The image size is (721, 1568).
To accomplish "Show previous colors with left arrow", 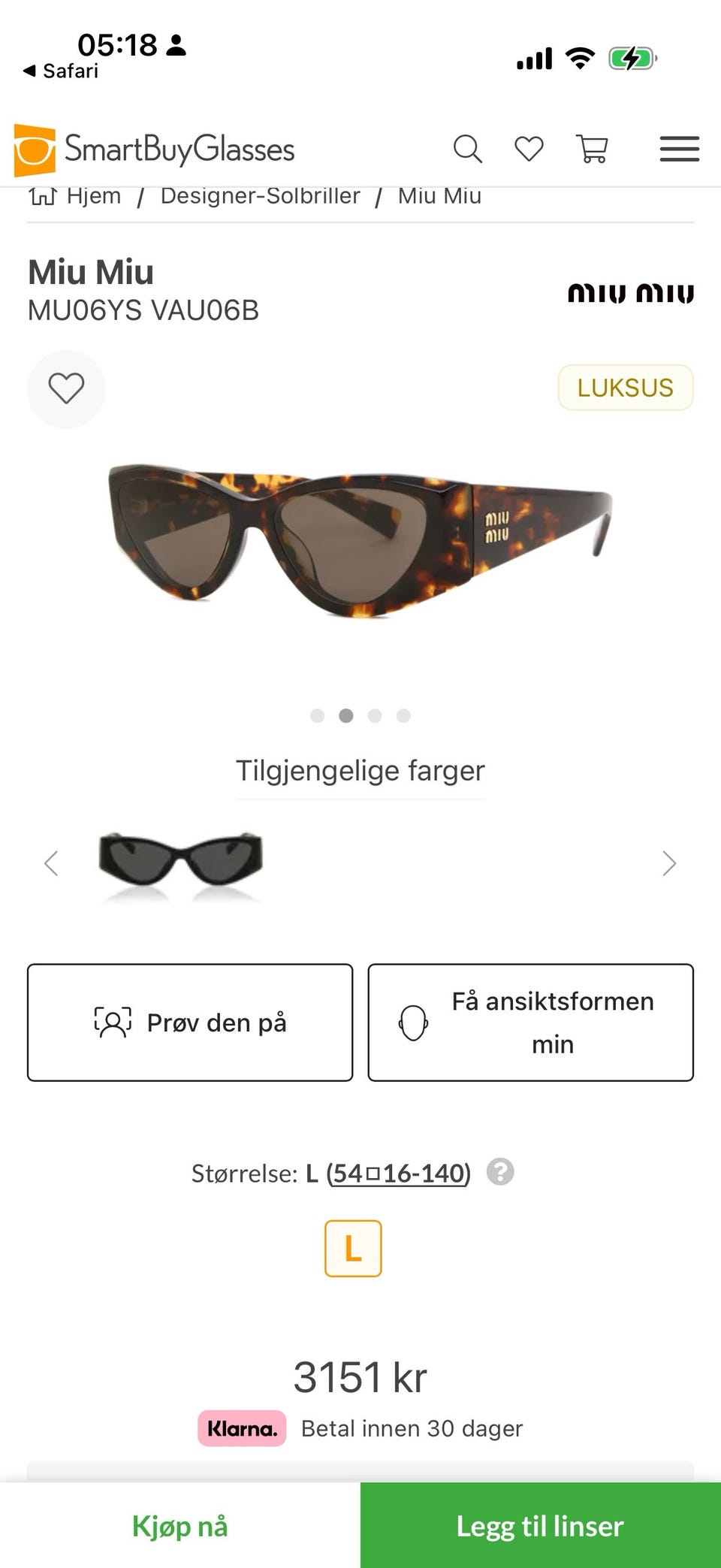I will (51, 863).
